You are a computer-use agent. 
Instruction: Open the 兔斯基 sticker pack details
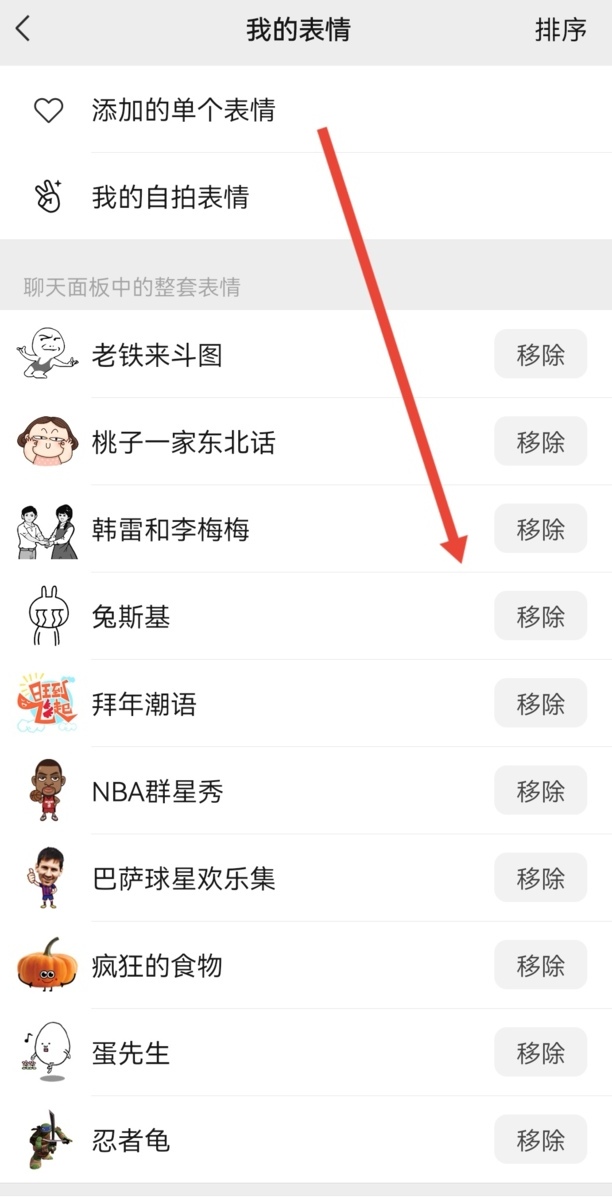click(131, 617)
